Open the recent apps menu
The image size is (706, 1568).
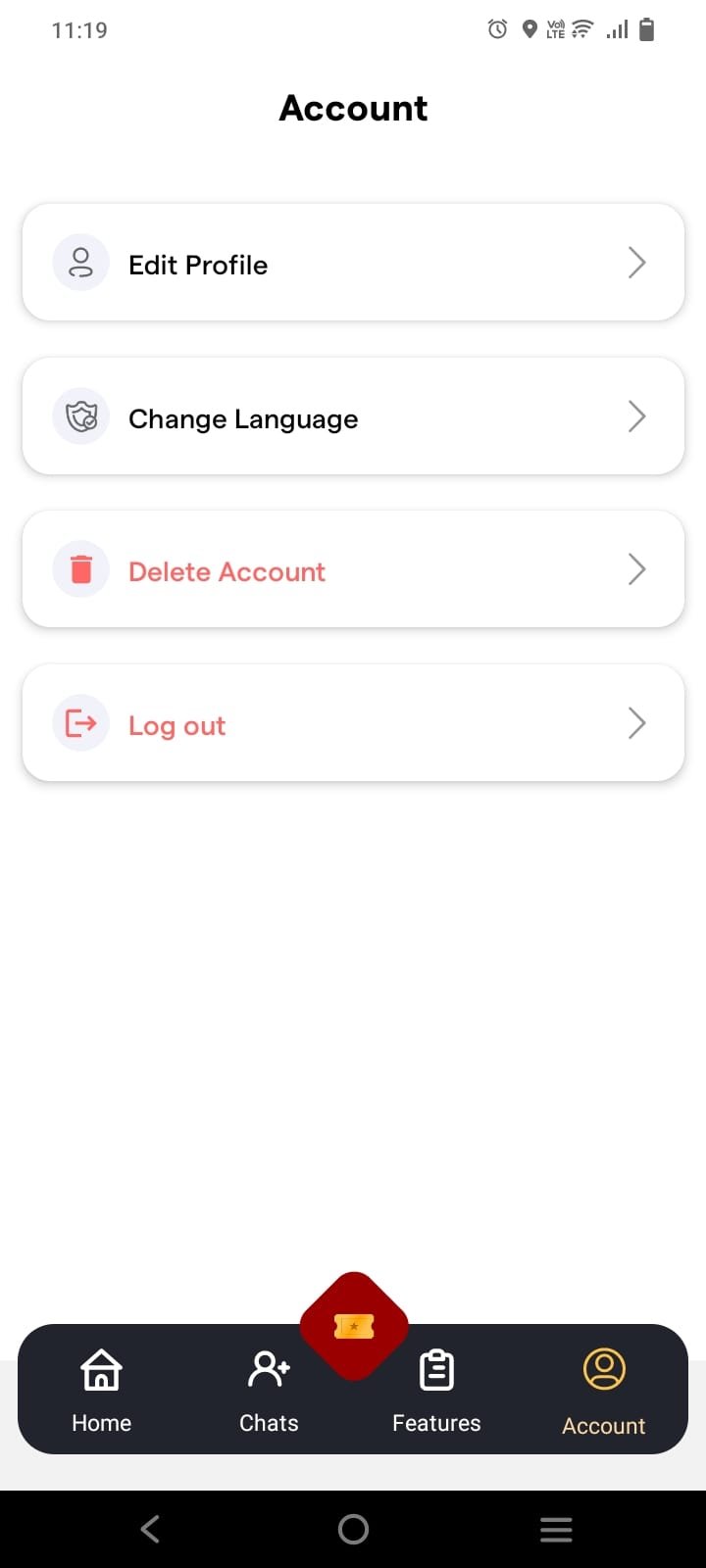tap(556, 1529)
